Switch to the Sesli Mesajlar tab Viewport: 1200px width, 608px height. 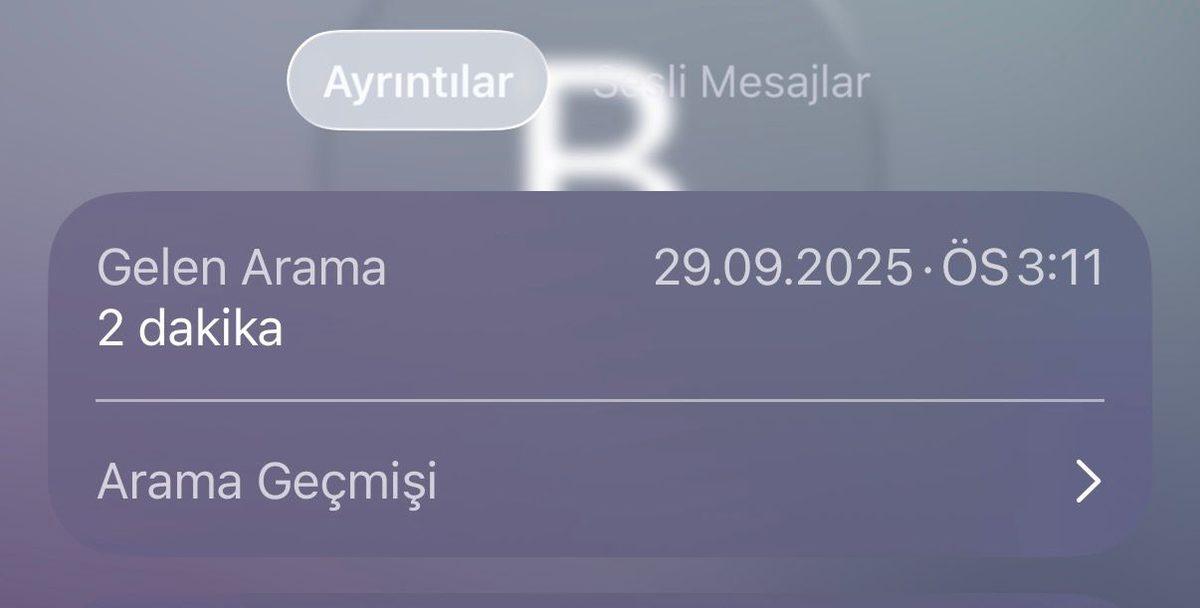(732, 82)
